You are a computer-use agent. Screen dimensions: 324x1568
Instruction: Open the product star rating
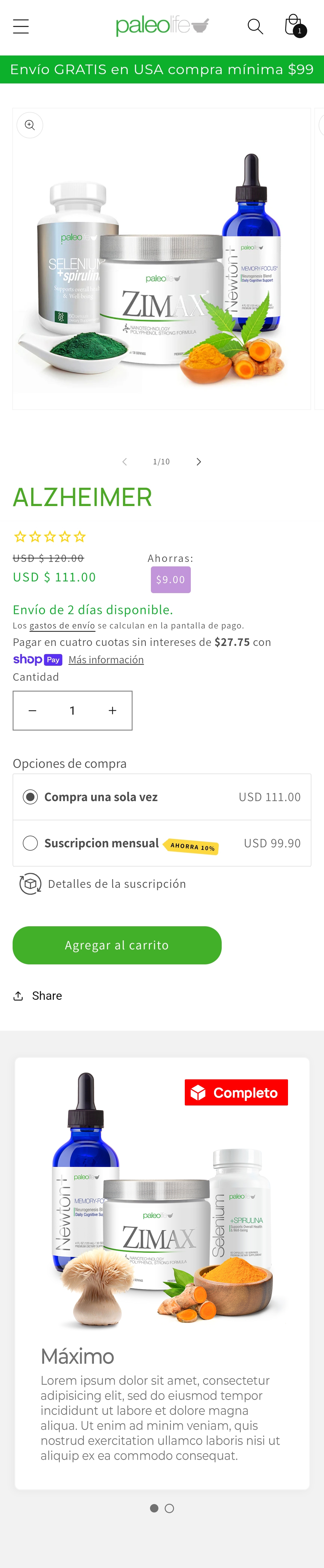click(x=50, y=537)
